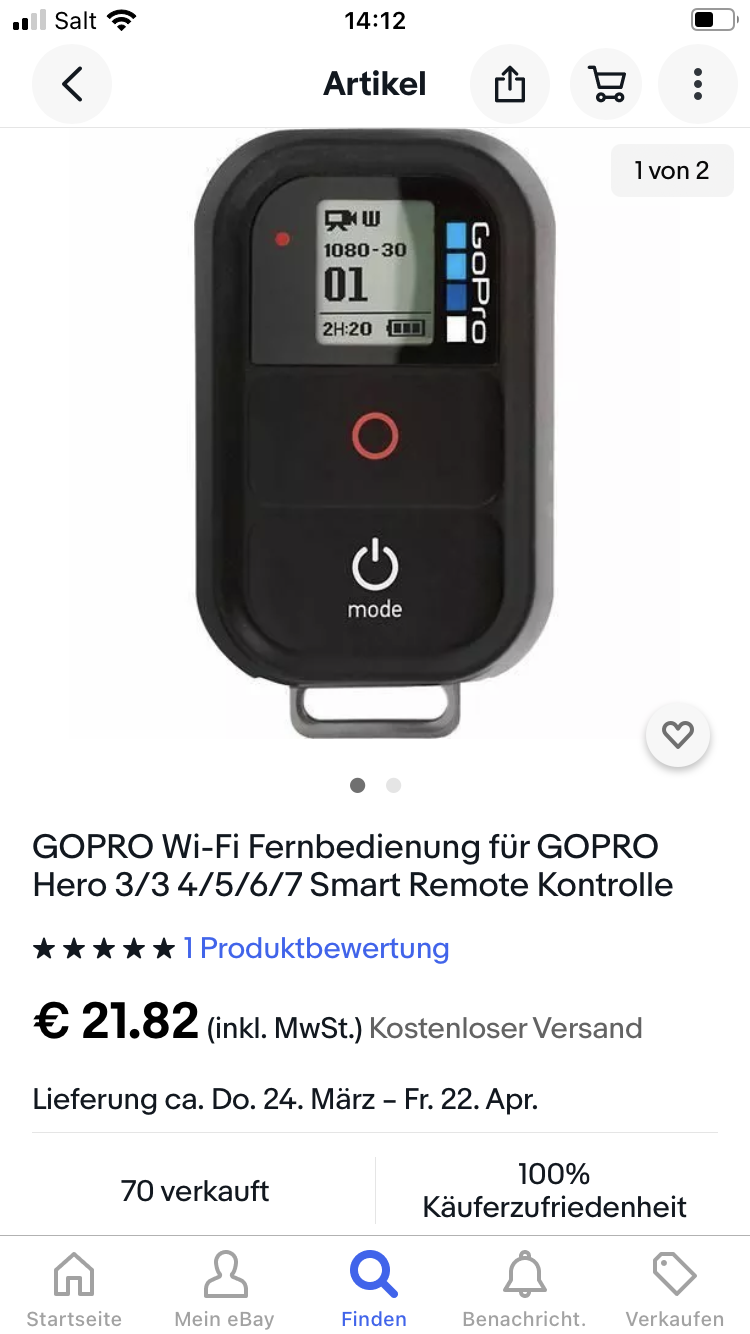
Task: Go to the Verkaufen tab
Action: [x=674, y=1290]
